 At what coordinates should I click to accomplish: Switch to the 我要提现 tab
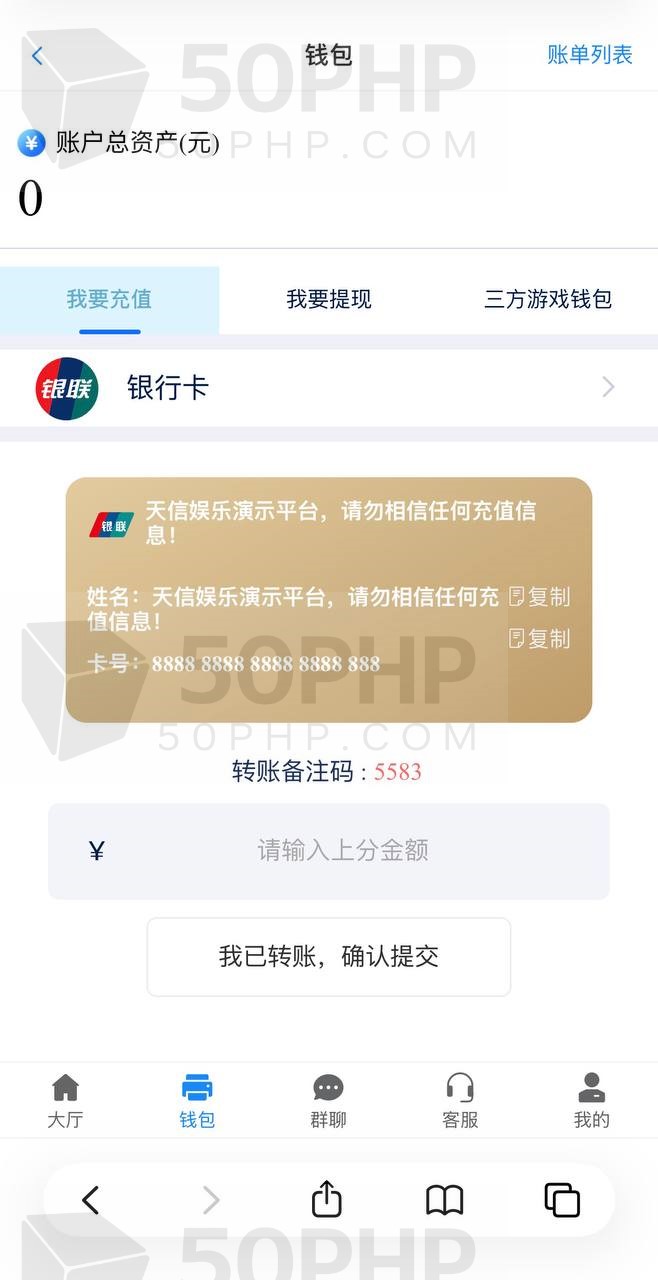pyautogui.click(x=329, y=299)
